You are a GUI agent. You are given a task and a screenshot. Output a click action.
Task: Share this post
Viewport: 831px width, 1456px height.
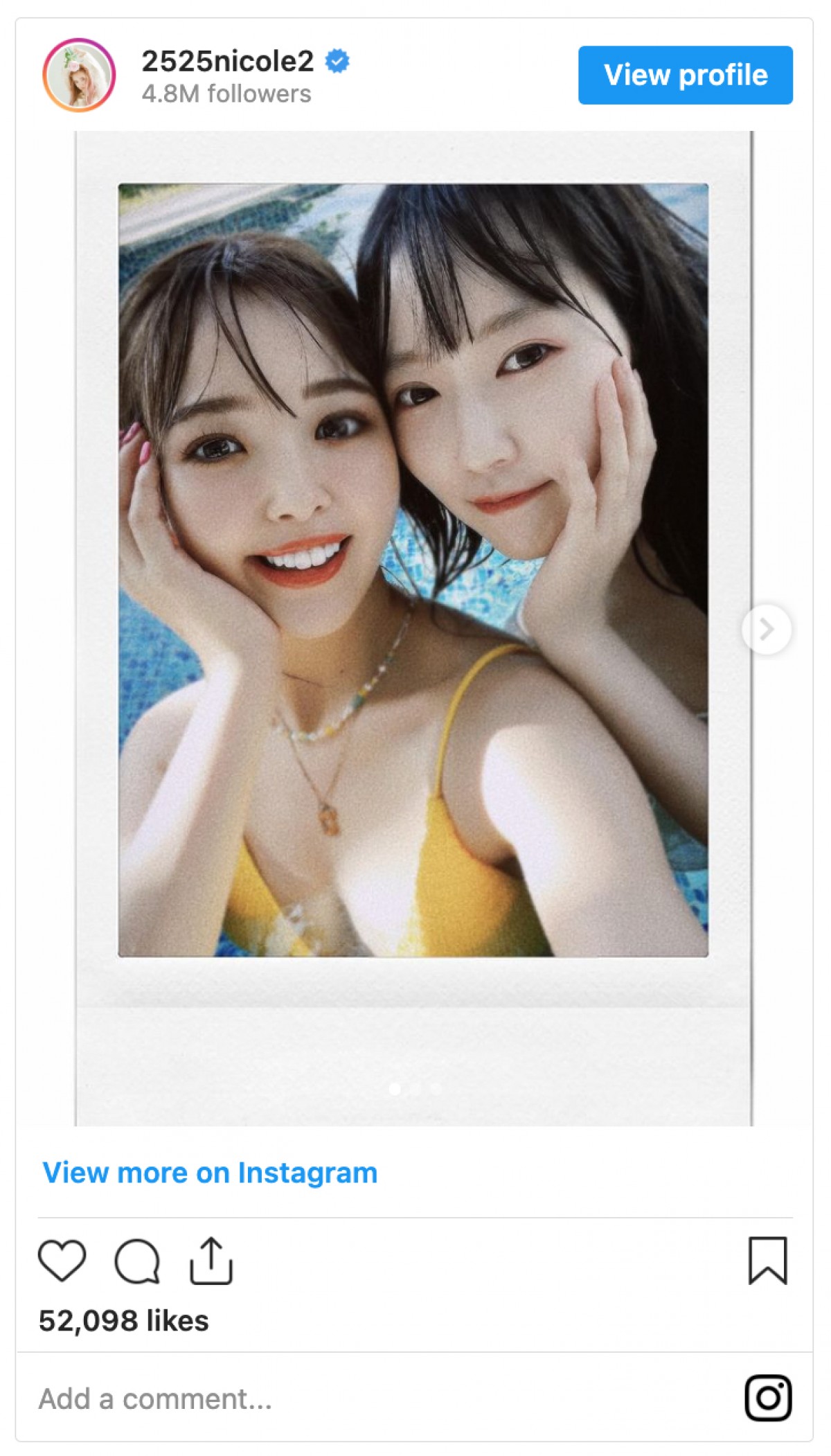(x=211, y=1261)
